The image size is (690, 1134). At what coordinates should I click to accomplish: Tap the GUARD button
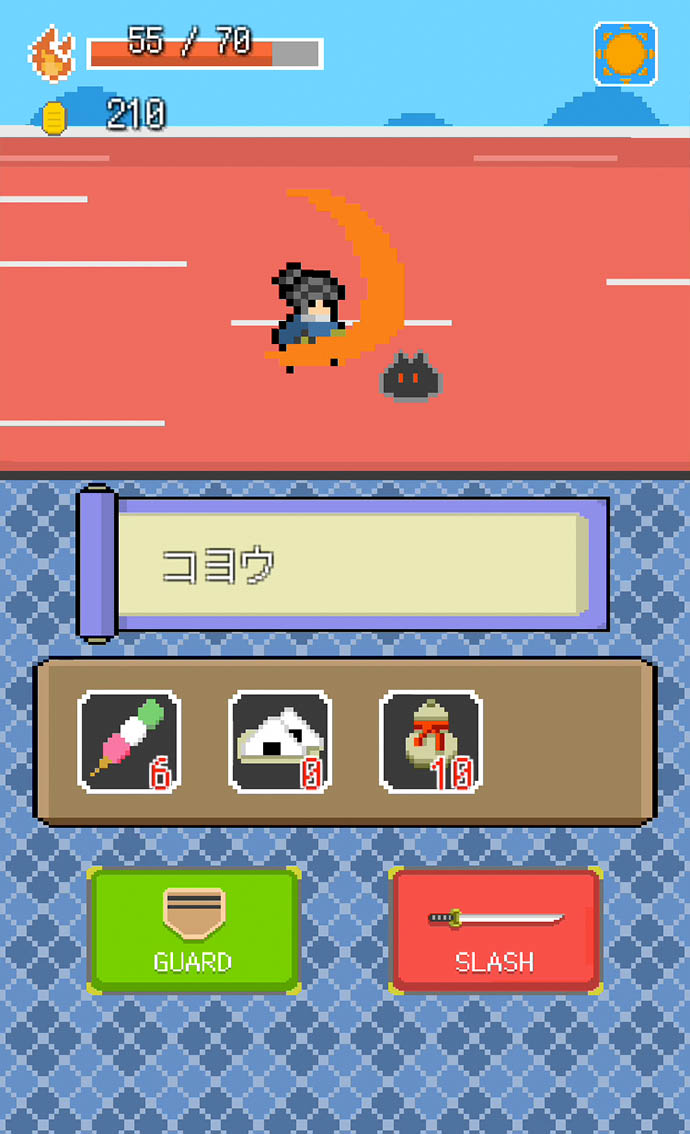(x=194, y=930)
